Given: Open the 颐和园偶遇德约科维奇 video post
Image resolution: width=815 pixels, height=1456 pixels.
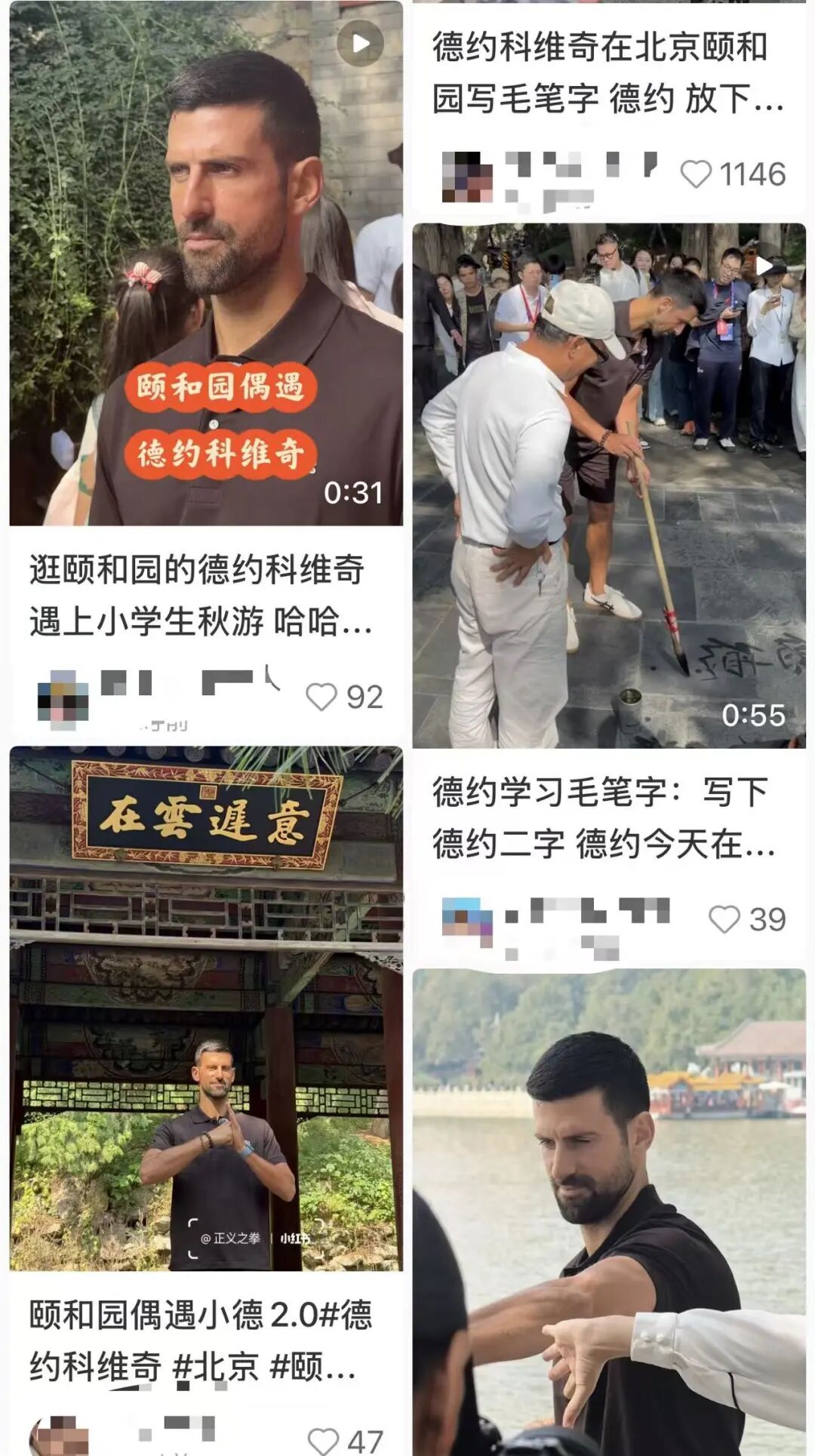Looking at the screenshot, I should (x=206, y=263).
